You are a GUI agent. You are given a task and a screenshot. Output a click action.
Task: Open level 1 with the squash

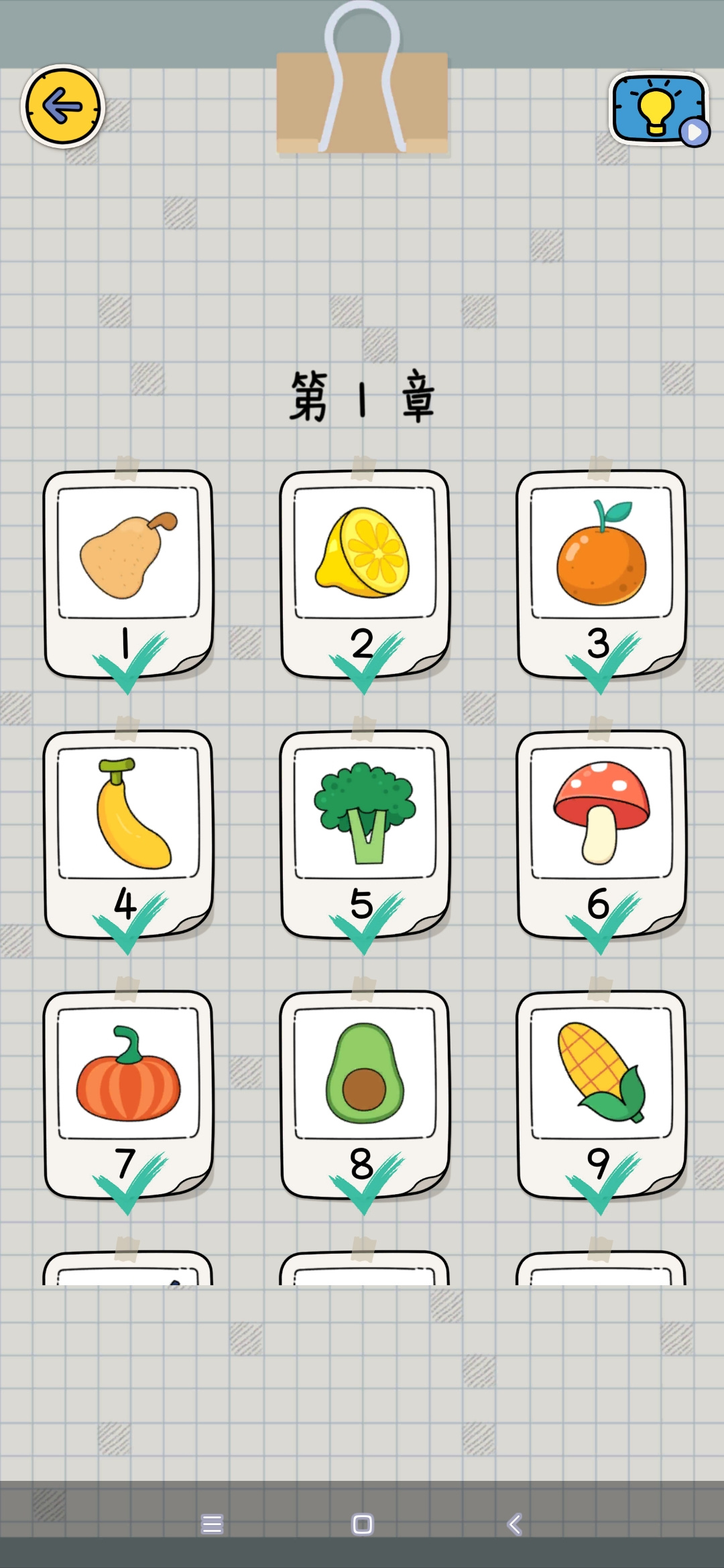pos(128,574)
